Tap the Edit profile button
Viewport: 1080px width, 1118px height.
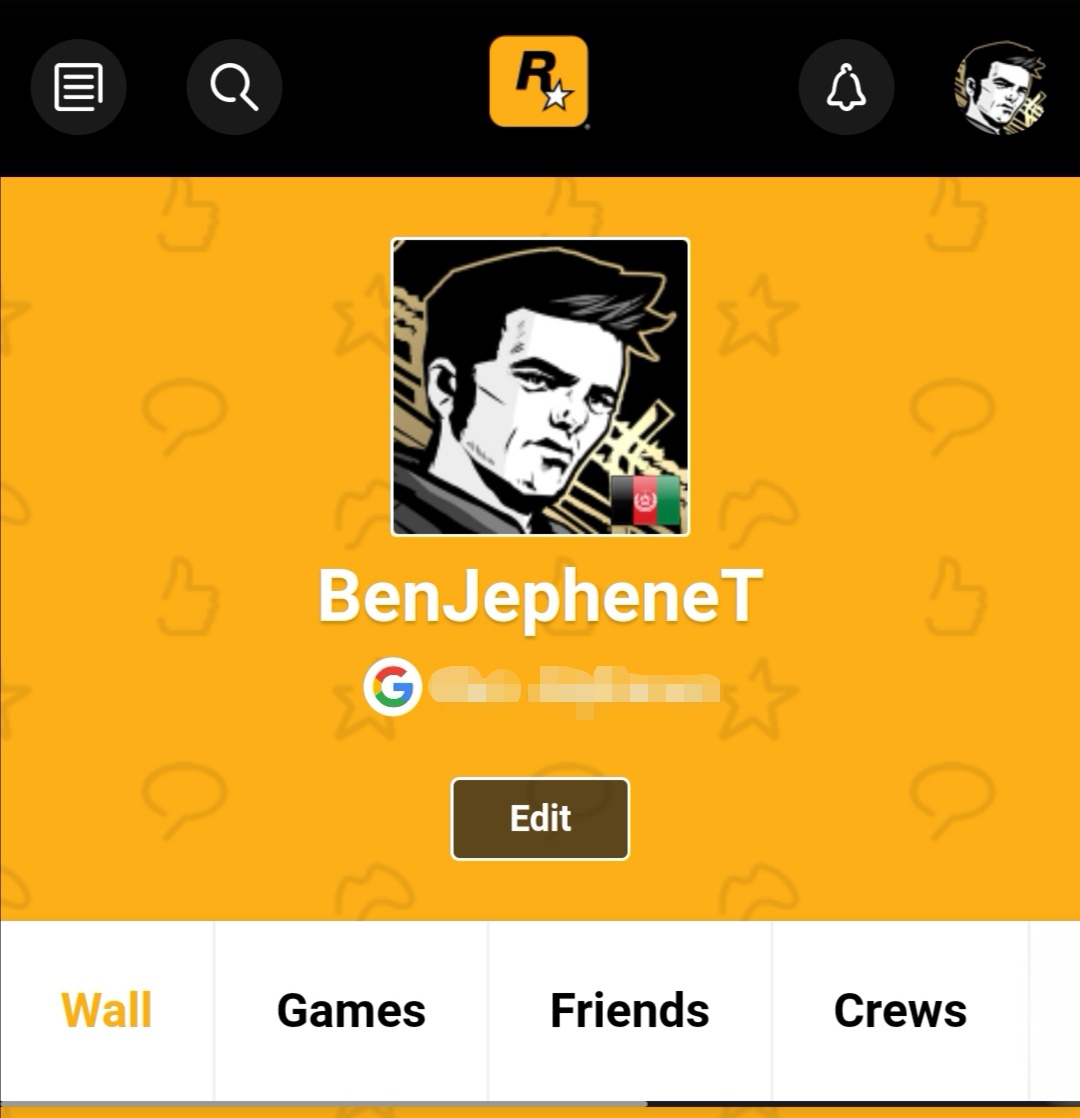[540, 819]
